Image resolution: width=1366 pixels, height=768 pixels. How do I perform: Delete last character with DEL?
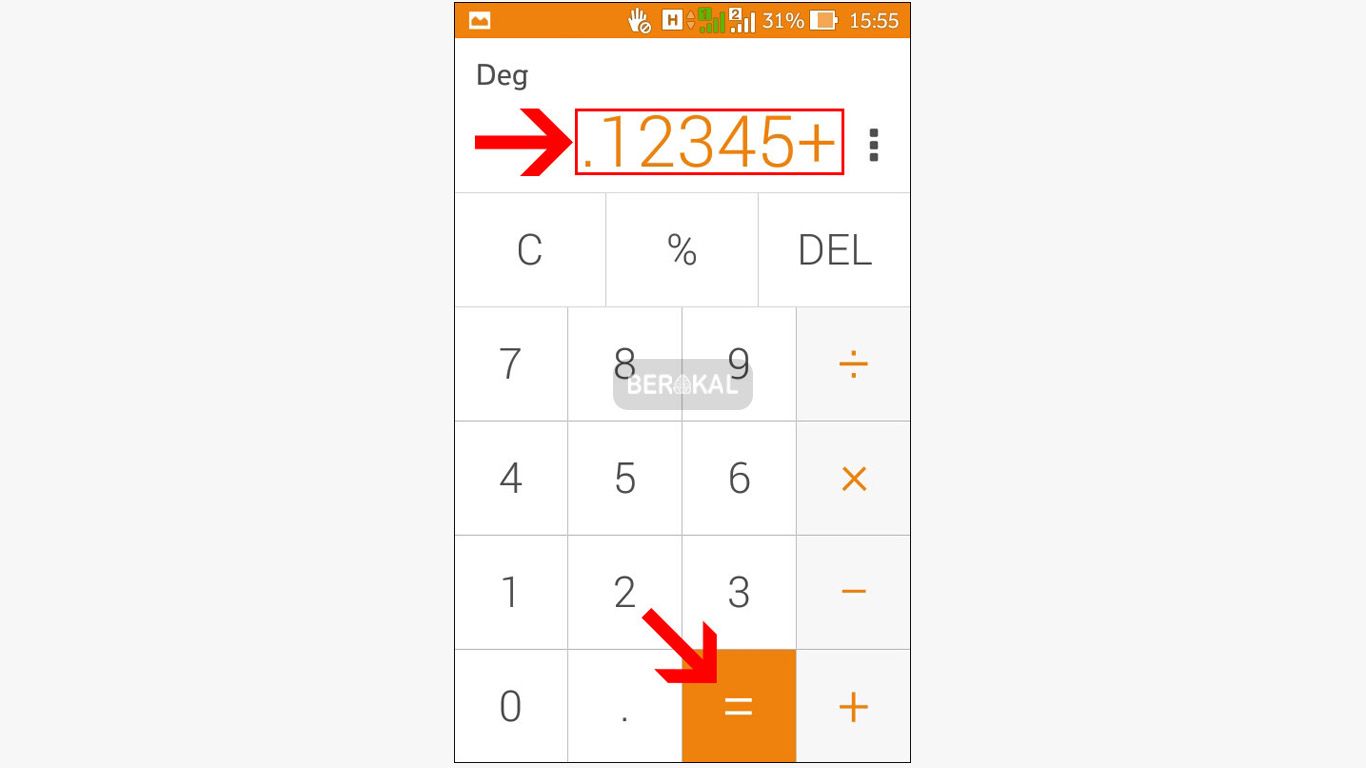tap(835, 250)
